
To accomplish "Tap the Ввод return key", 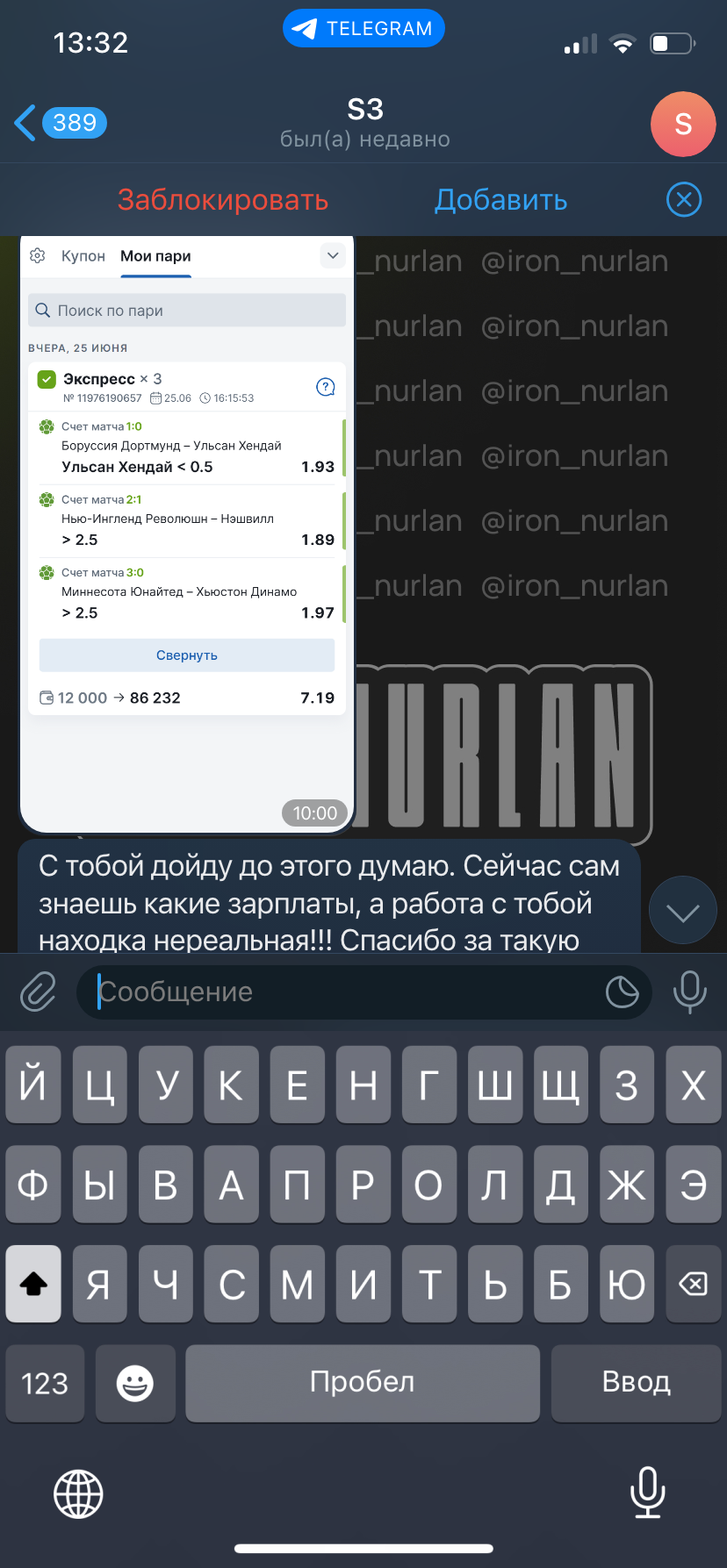I will (637, 1384).
